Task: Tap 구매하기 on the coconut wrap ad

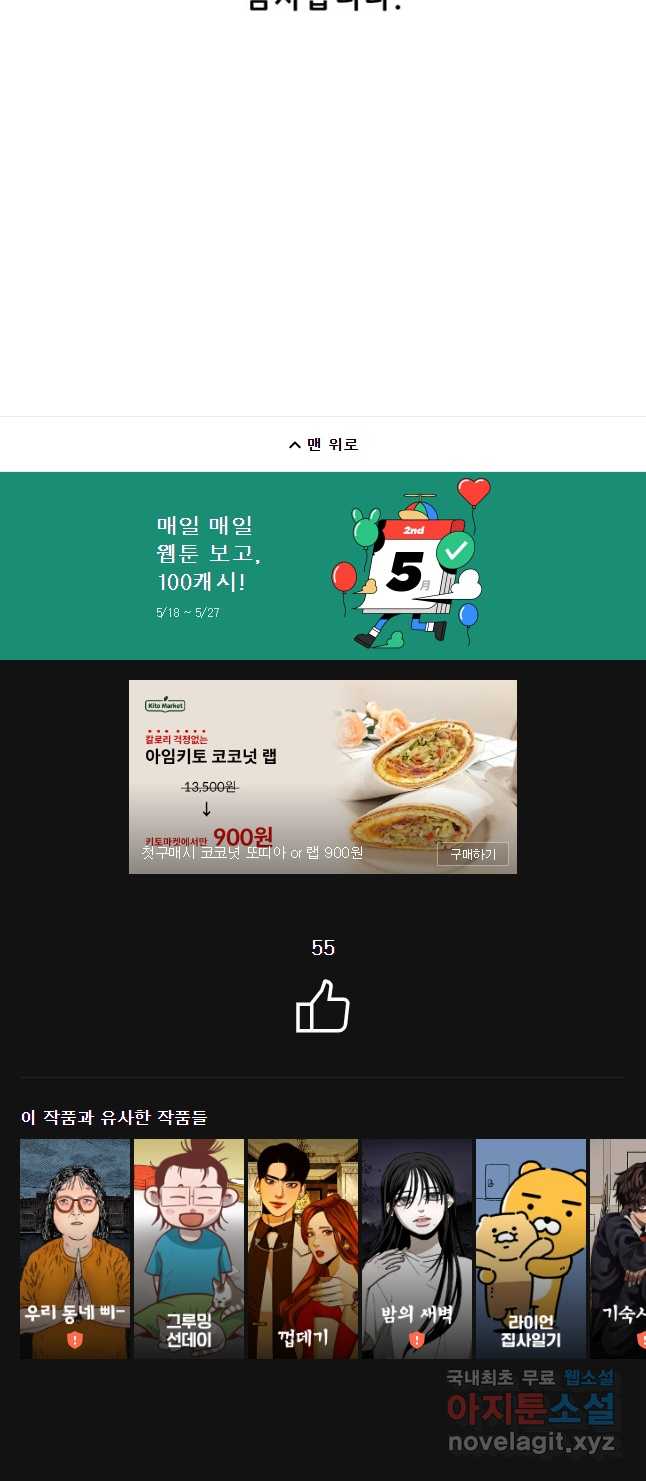Action: tap(472, 854)
